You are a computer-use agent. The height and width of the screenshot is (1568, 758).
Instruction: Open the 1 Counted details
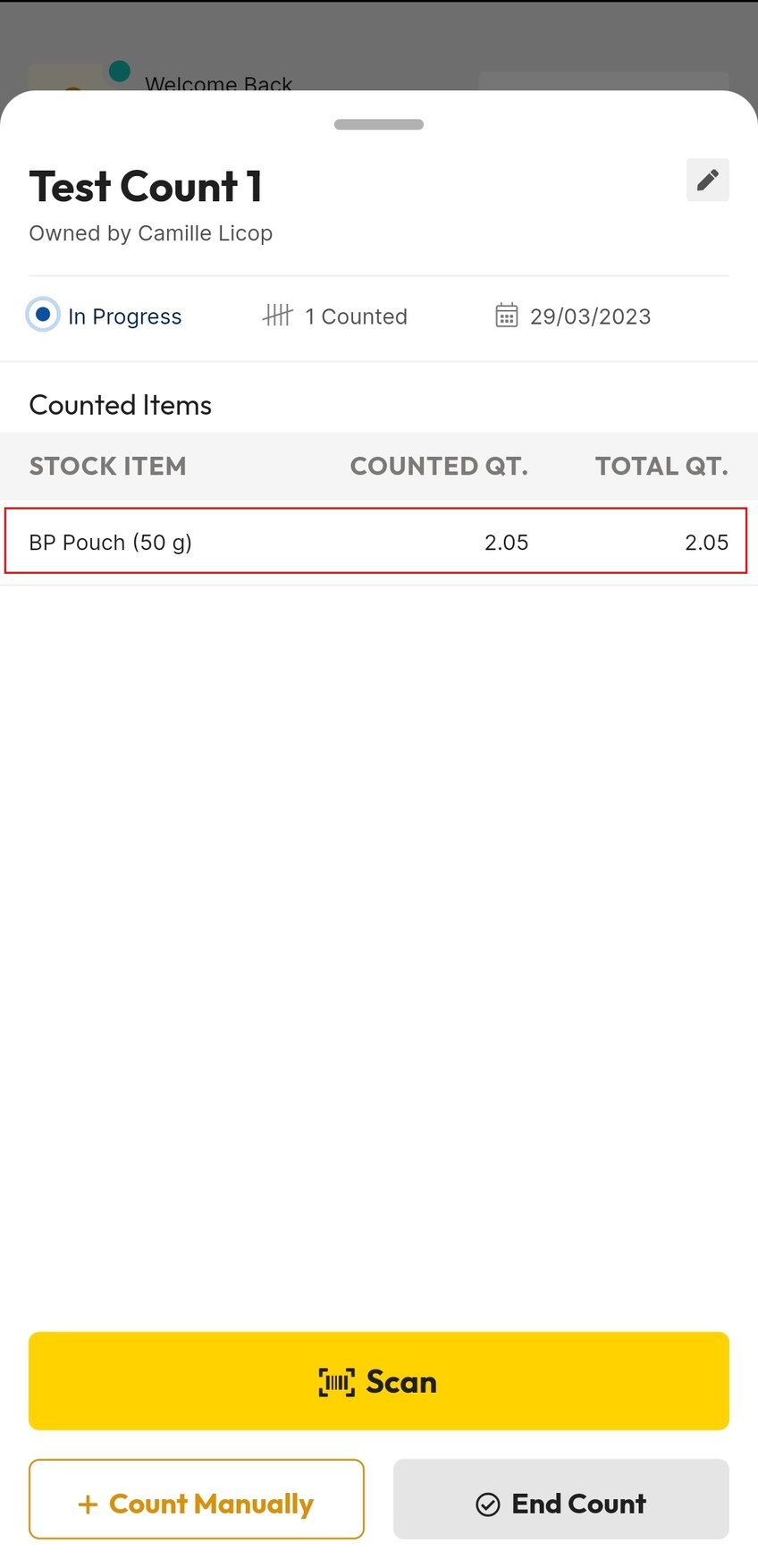[356, 316]
